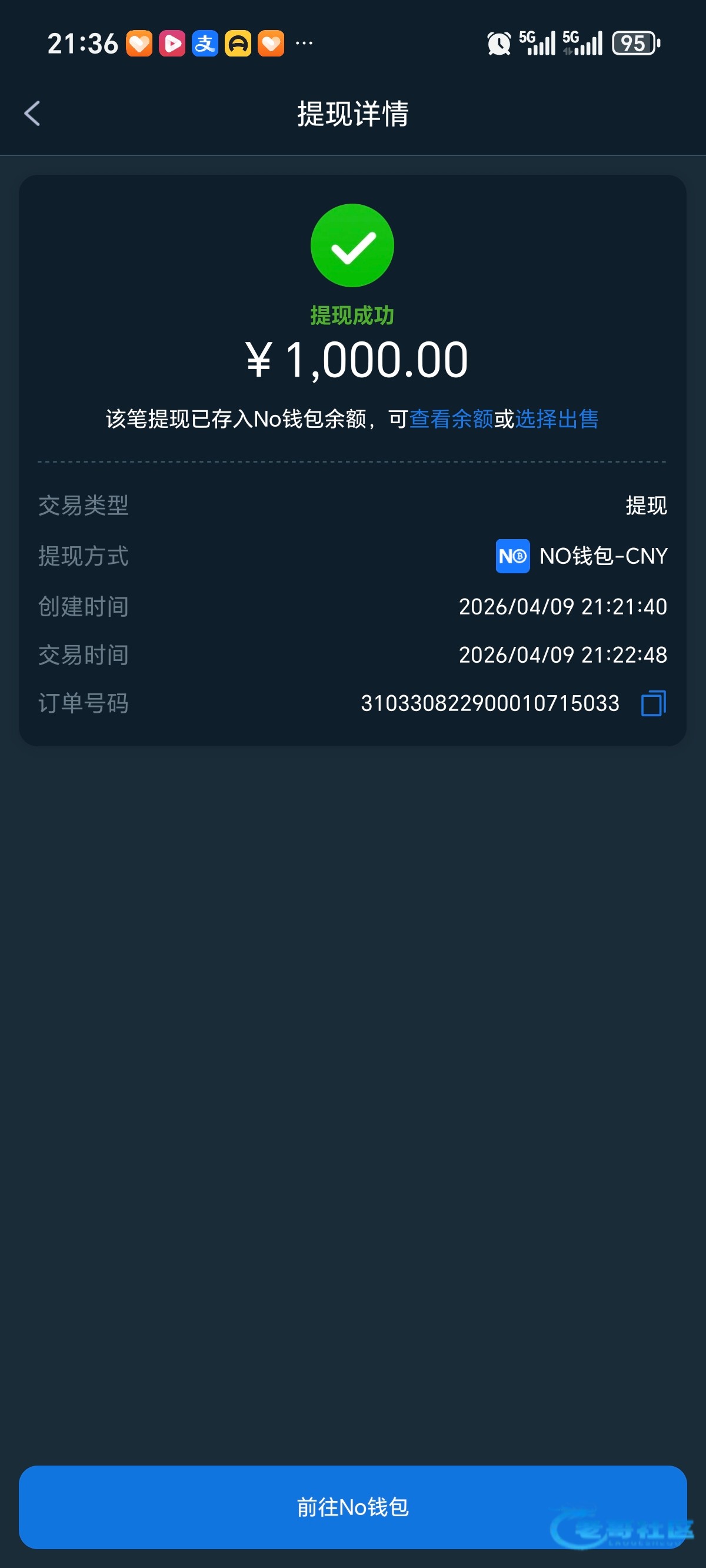Copy the order number with the copy icon

coord(654,703)
